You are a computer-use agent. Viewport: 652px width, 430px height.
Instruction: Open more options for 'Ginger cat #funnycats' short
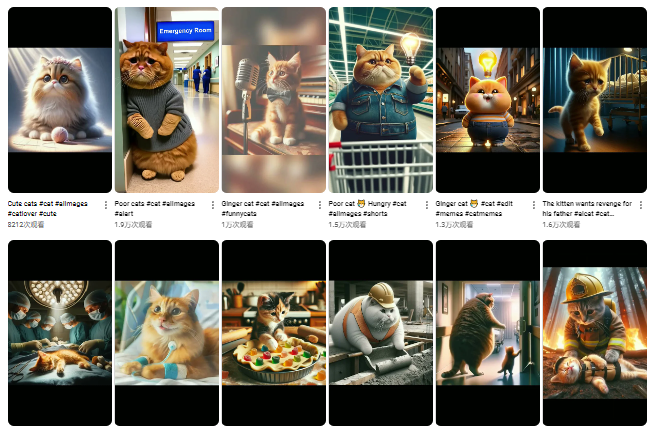[321, 205]
